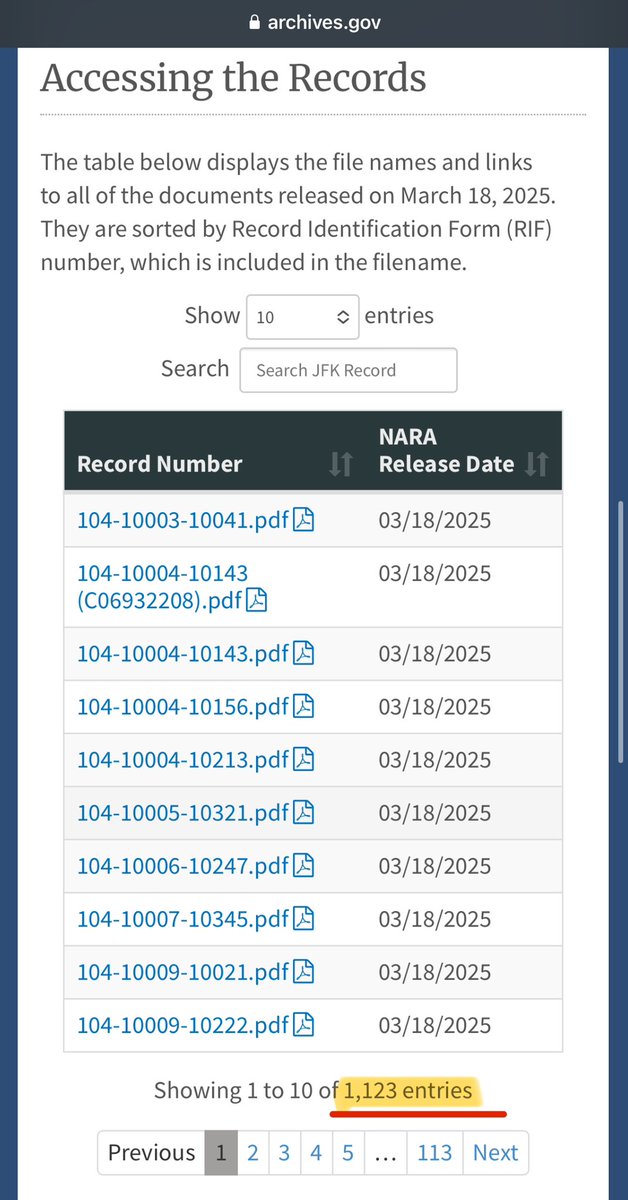View 104-10006-10247.pdf

click(x=195, y=866)
